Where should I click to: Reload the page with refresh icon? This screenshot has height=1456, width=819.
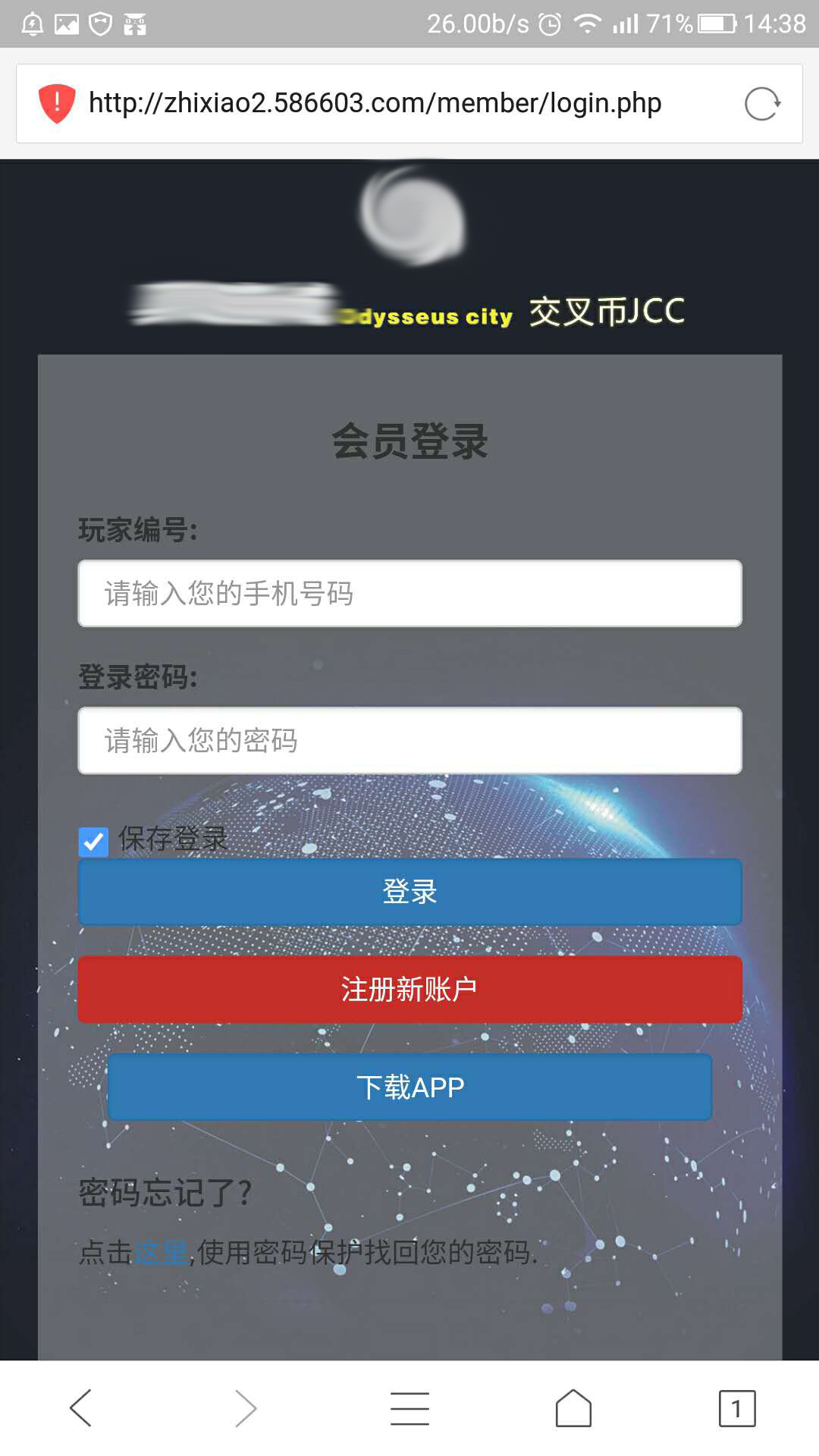pos(762,104)
